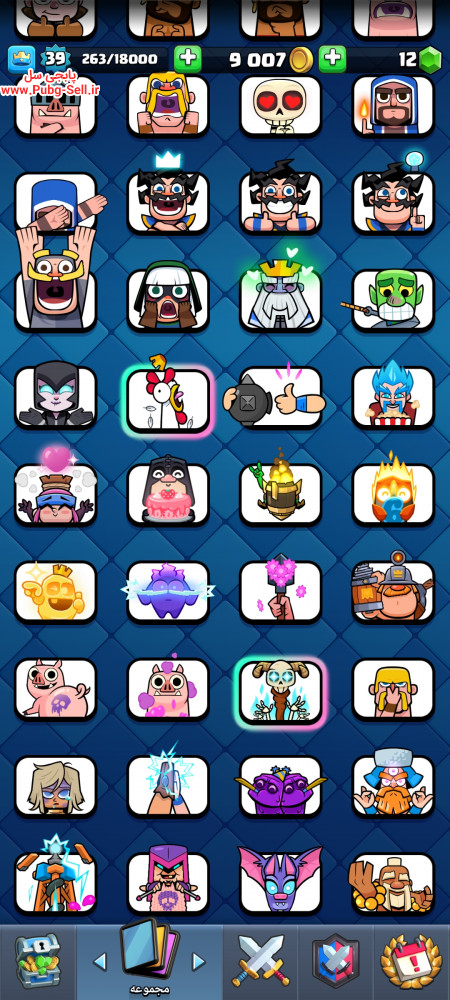Image resolution: width=450 pixels, height=1000 pixels.
Task: Select the horned skull staff emote
Action: click(x=280, y=692)
